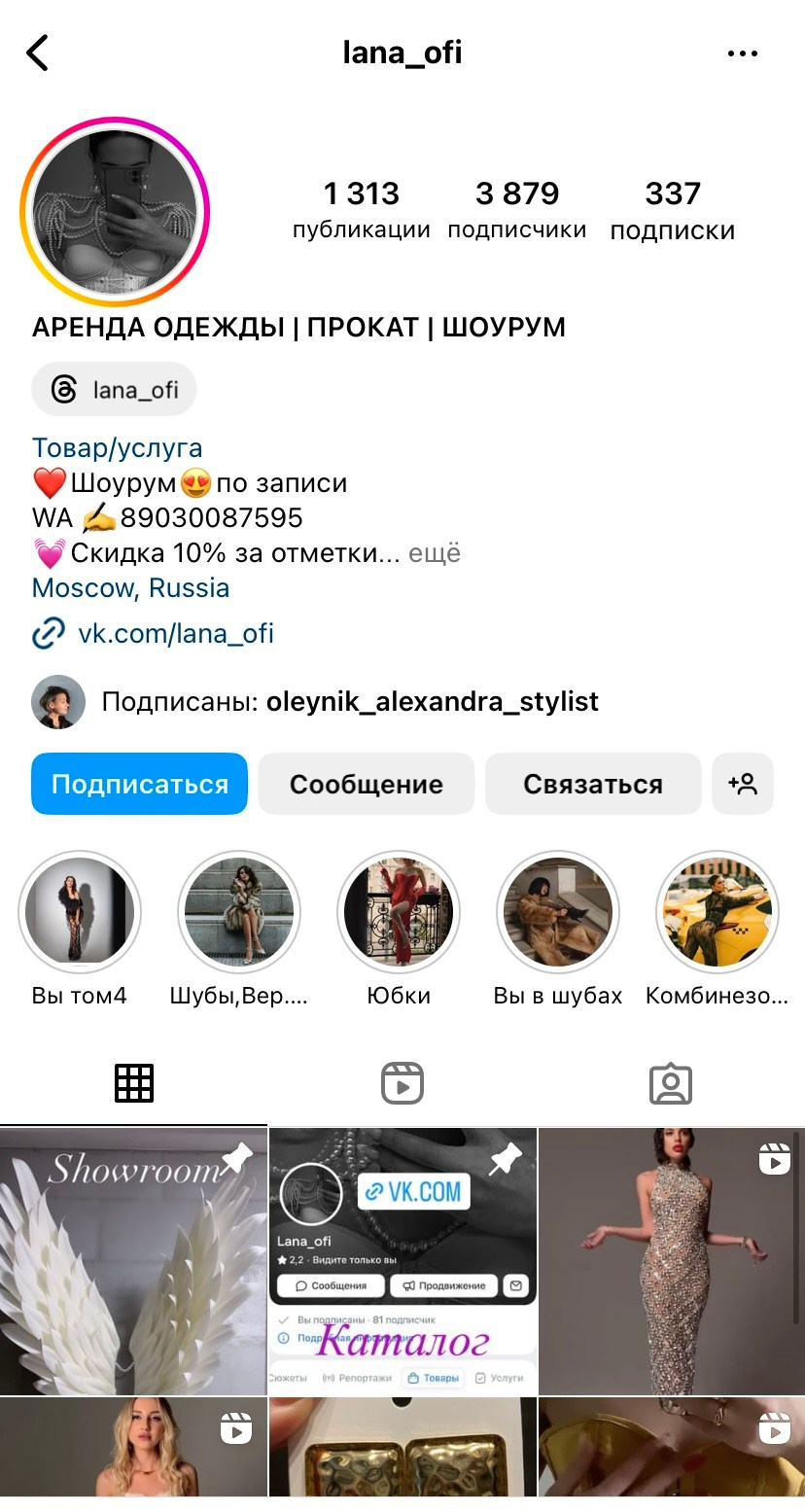Go back using the arrow icon
Image resolution: width=805 pixels, height=1512 pixels.
point(37,53)
